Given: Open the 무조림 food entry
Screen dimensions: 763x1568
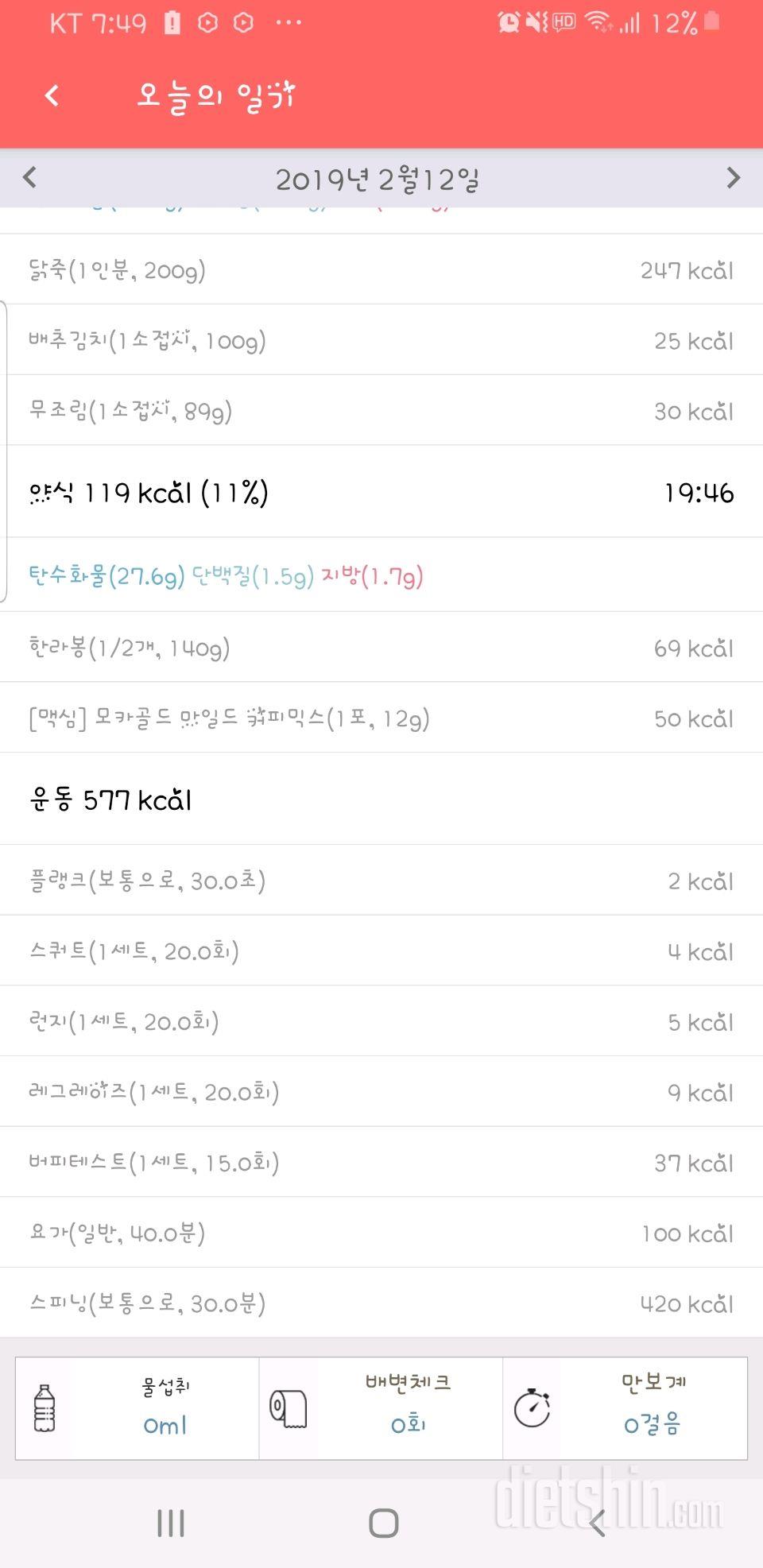Looking at the screenshot, I should tap(381, 411).
